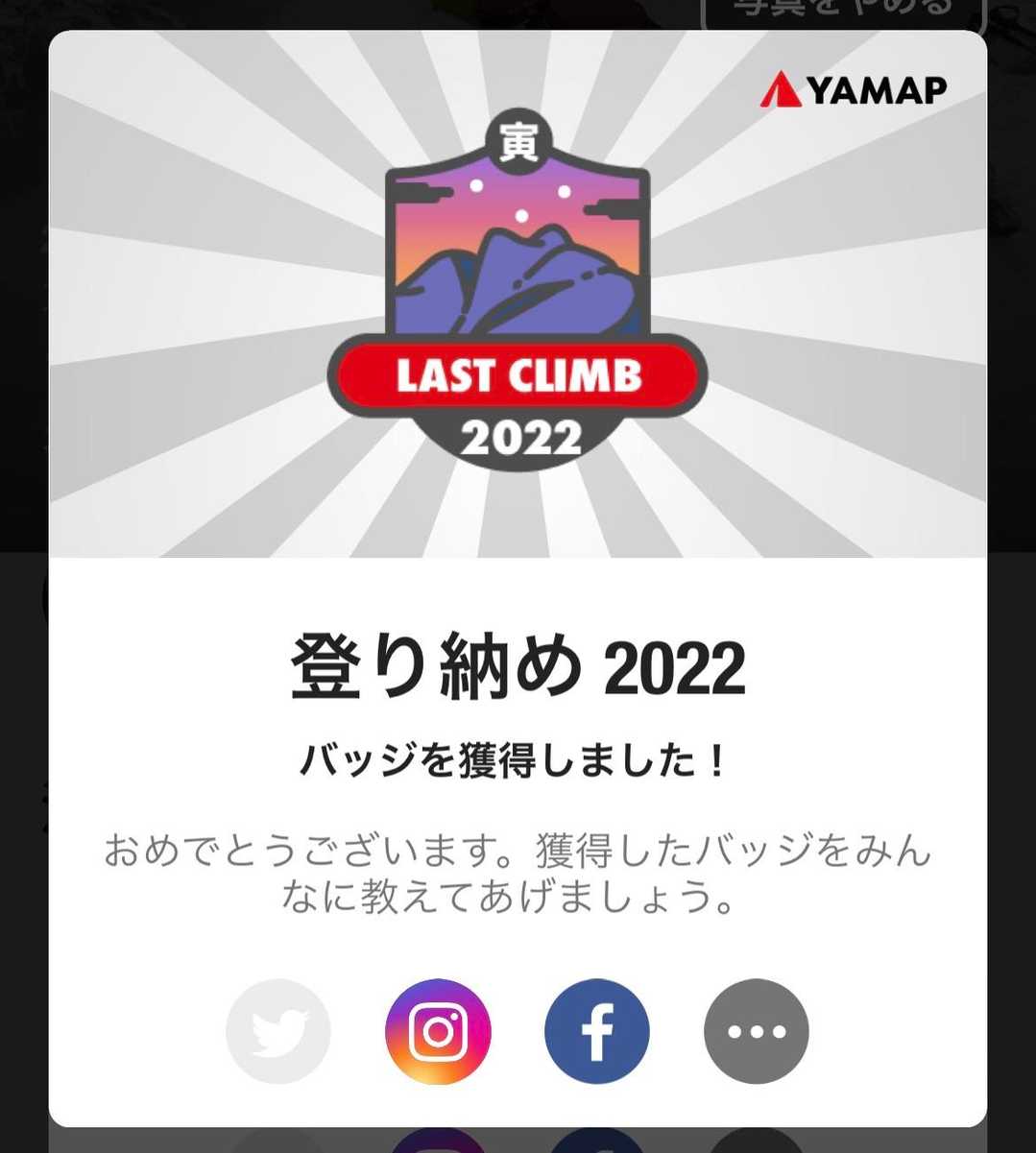Share the badge on Instagram
The width and height of the screenshot is (1036, 1153).
438,1031
